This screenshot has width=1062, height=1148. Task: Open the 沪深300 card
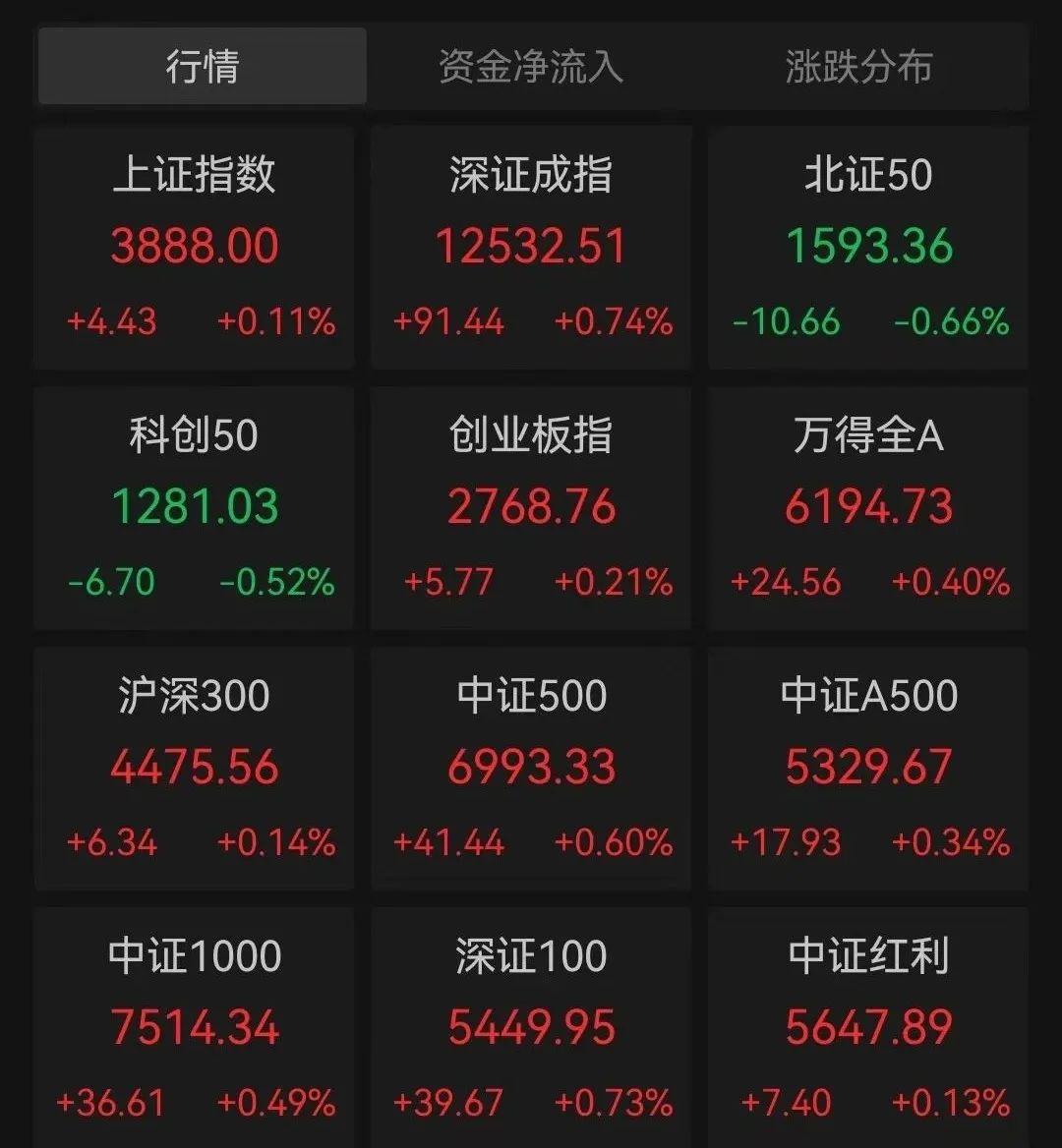coord(195,769)
